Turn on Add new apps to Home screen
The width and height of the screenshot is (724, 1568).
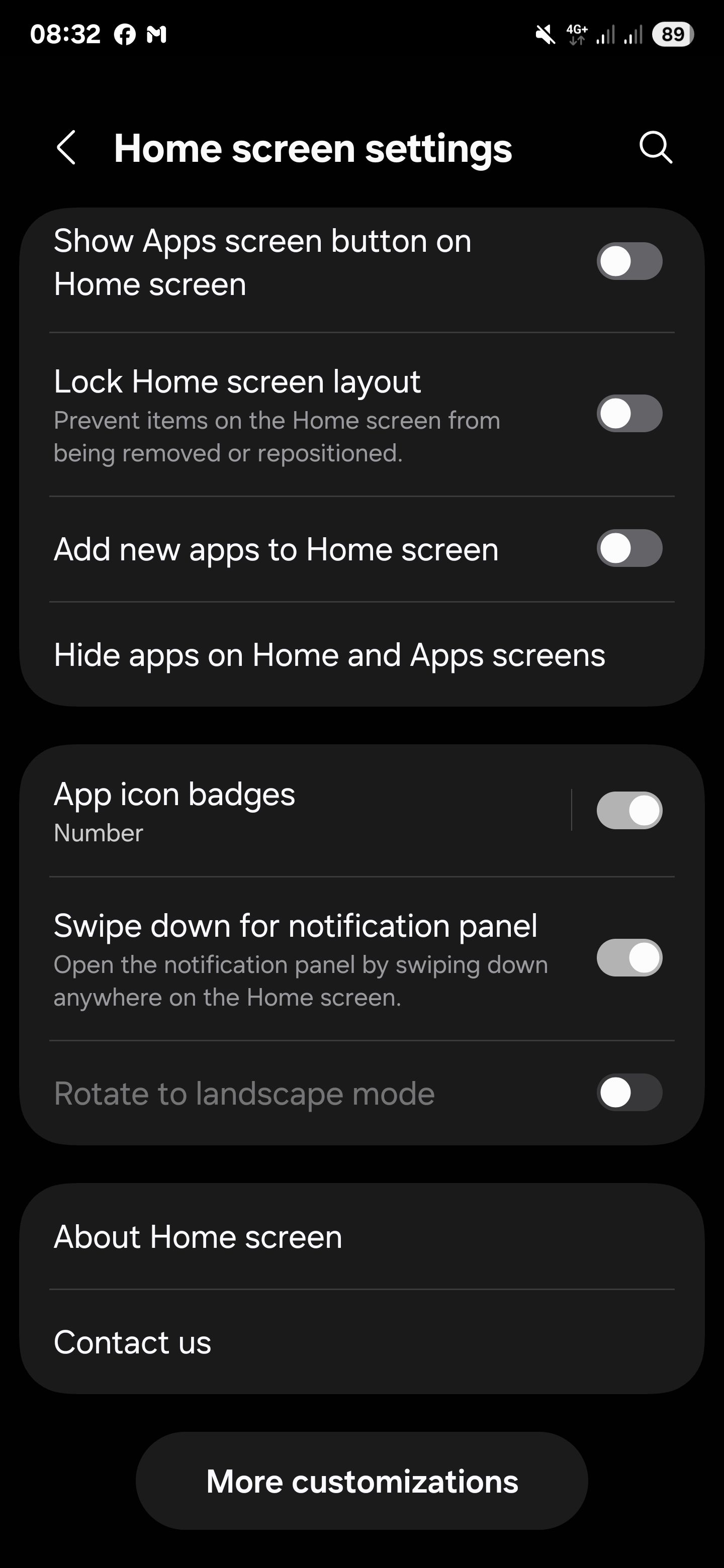(629, 548)
